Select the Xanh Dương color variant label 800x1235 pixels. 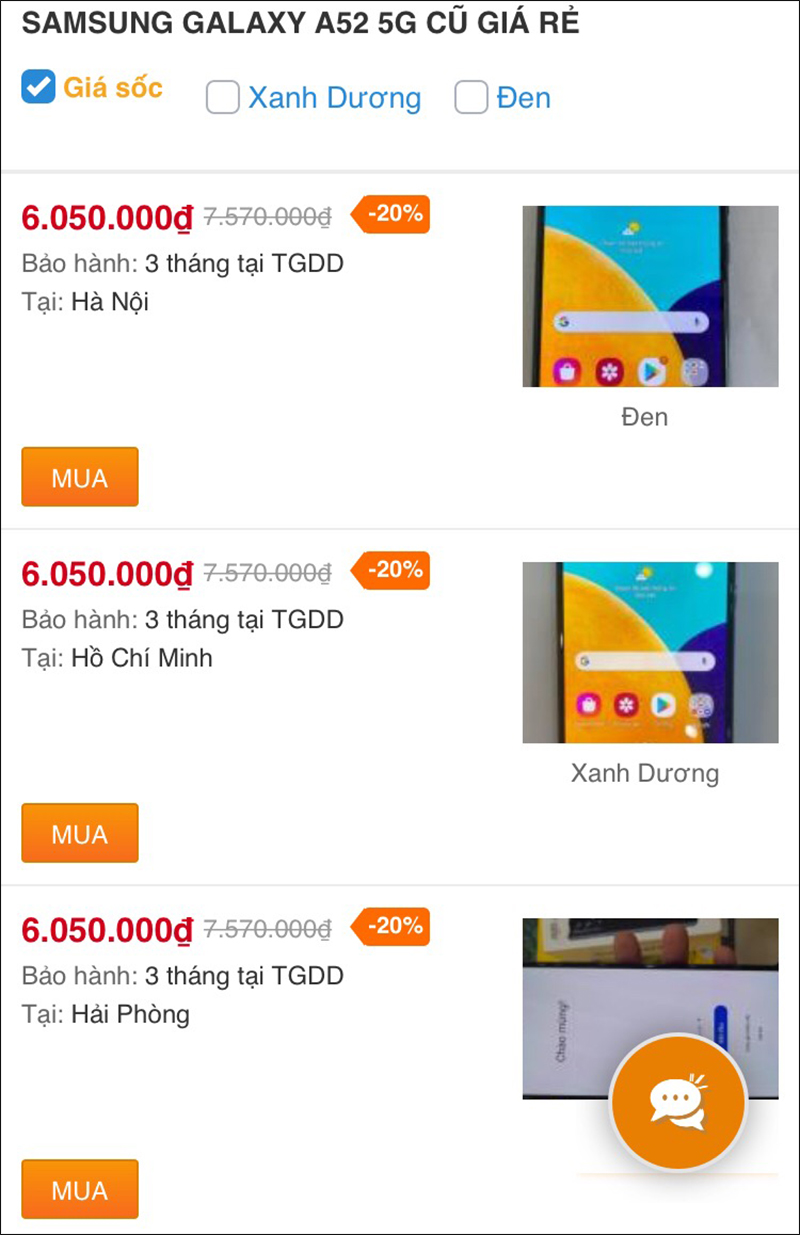point(645,773)
